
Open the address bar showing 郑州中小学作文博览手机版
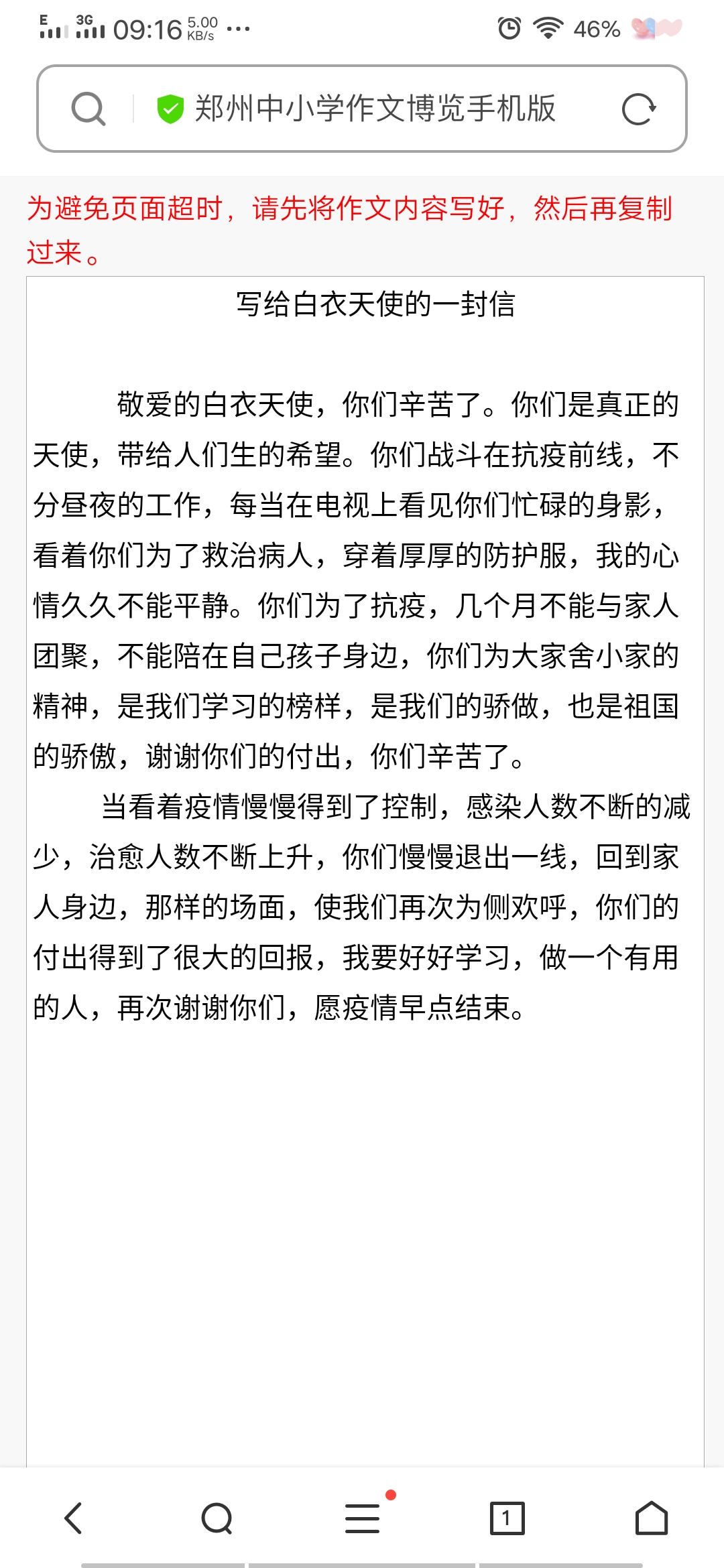click(374, 109)
